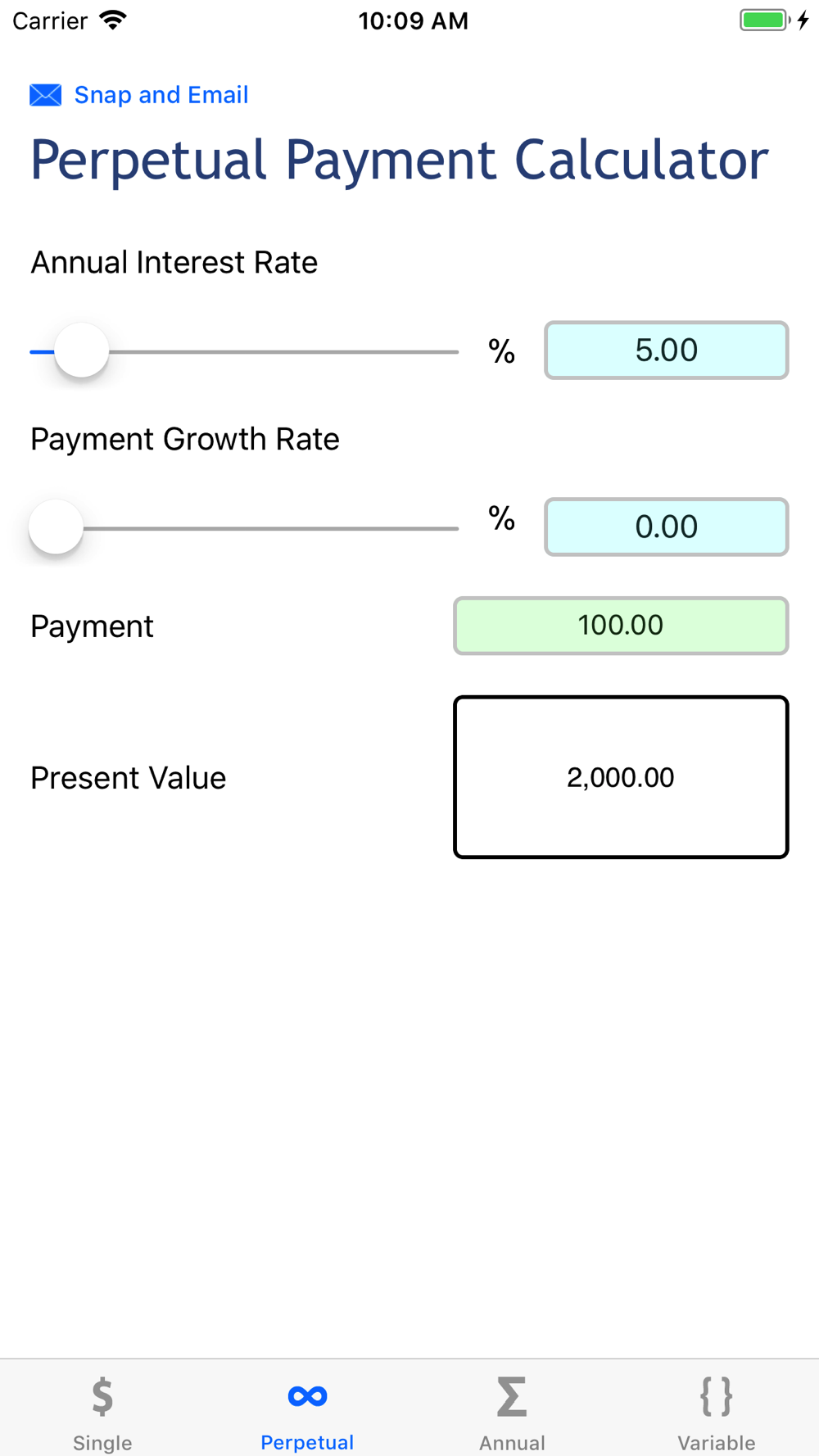Edit the Payment Growth Rate percent field
819x1456 pixels.
666,527
